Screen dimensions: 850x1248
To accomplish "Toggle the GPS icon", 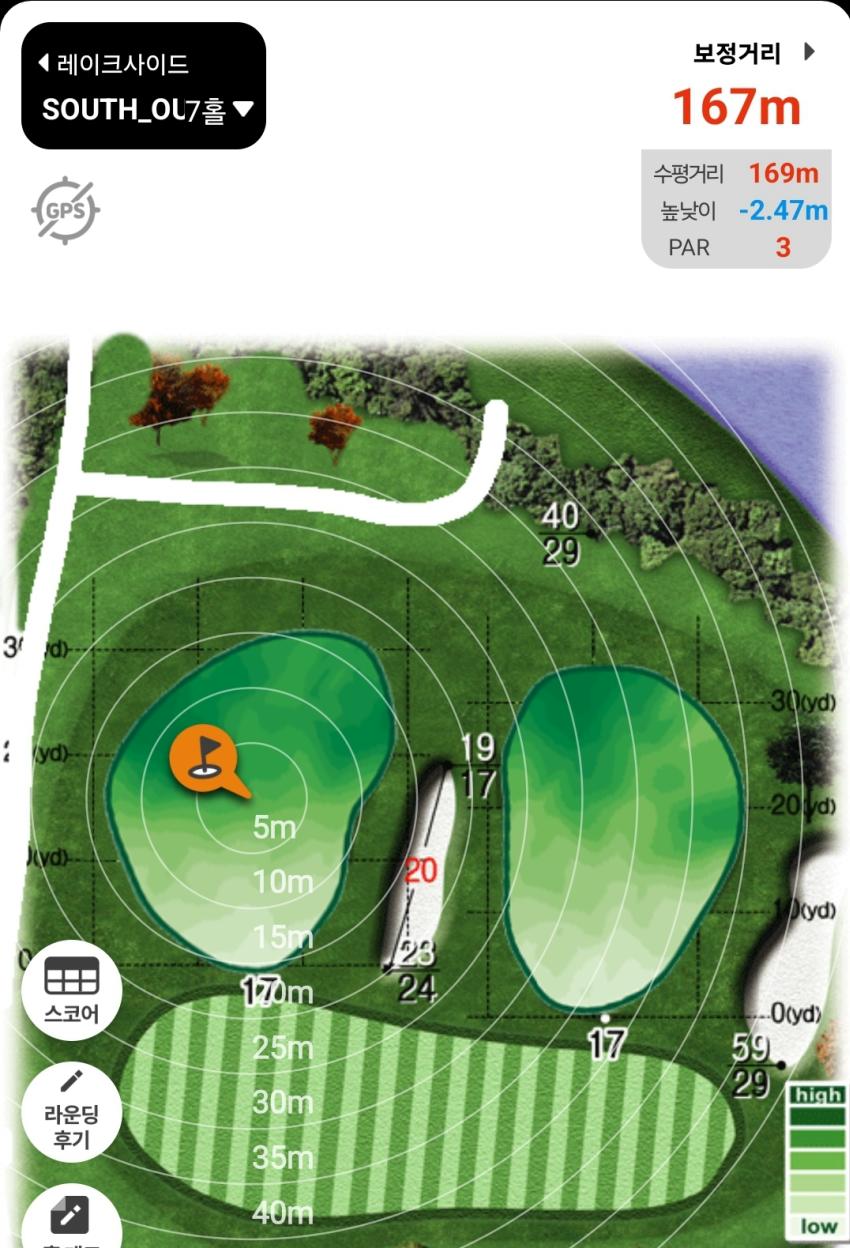I will (65, 211).
